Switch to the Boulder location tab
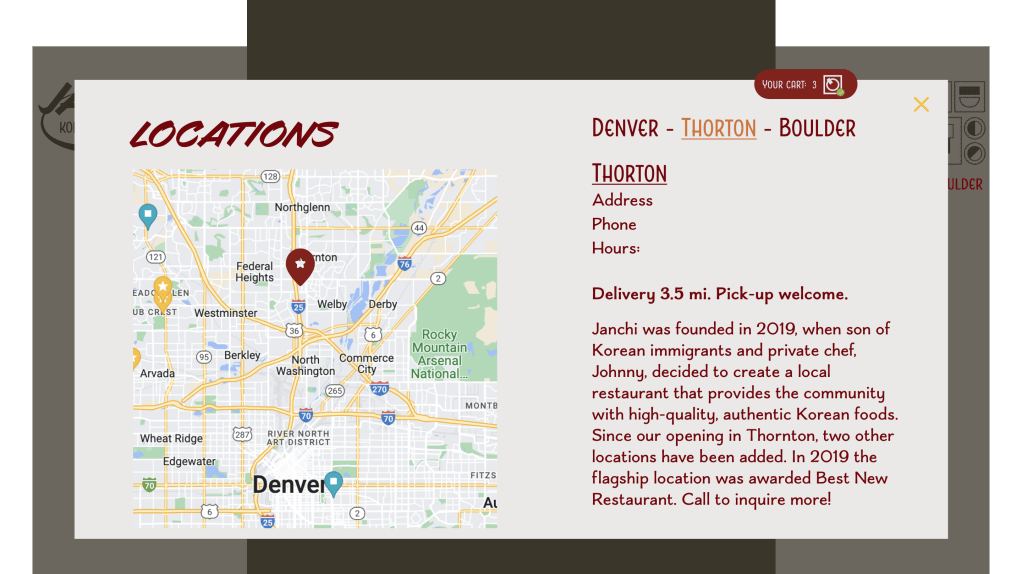 click(x=817, y=128)
